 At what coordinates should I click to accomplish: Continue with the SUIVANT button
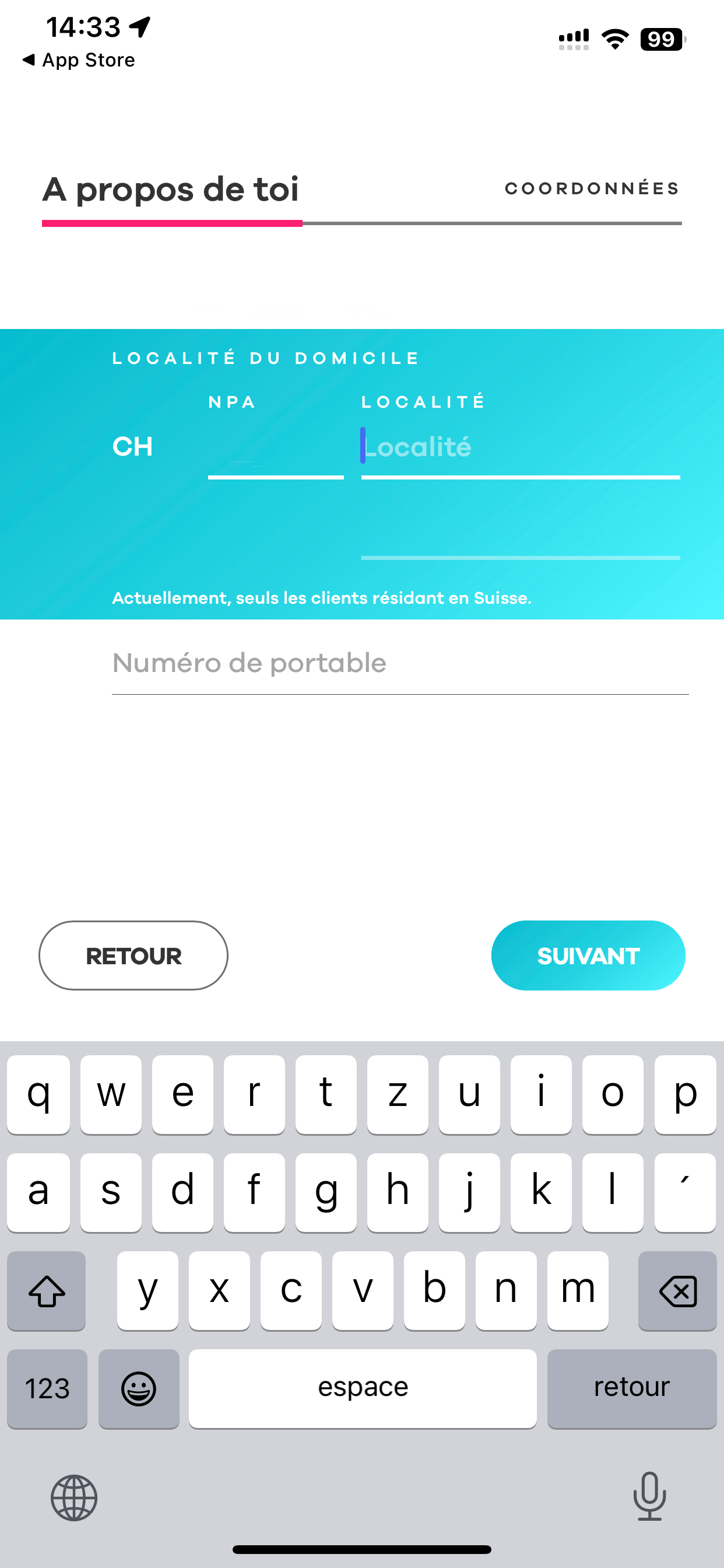[x=588, y=956]
